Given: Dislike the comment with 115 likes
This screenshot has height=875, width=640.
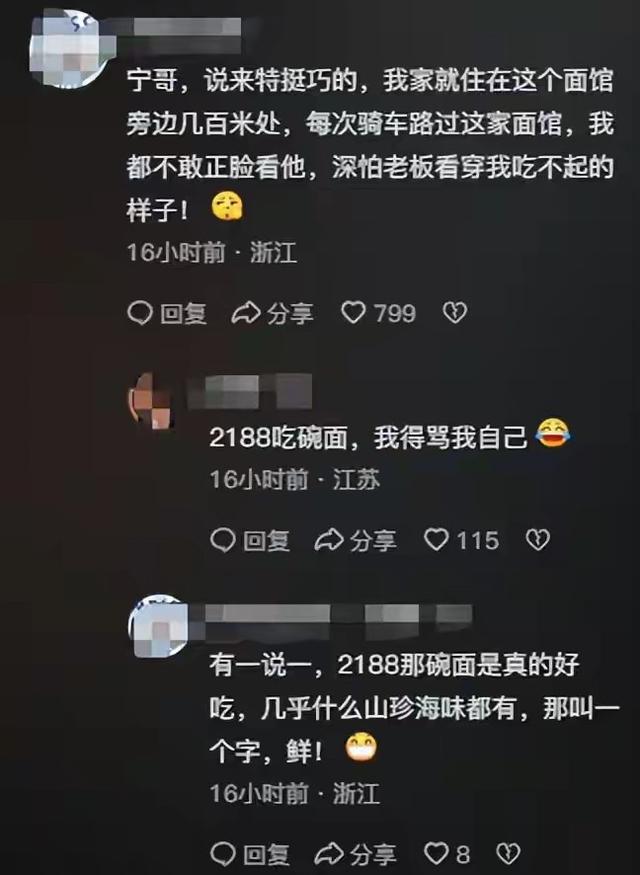Looking at the screenshot, I should pyautogui.click(x=538, y=541).
